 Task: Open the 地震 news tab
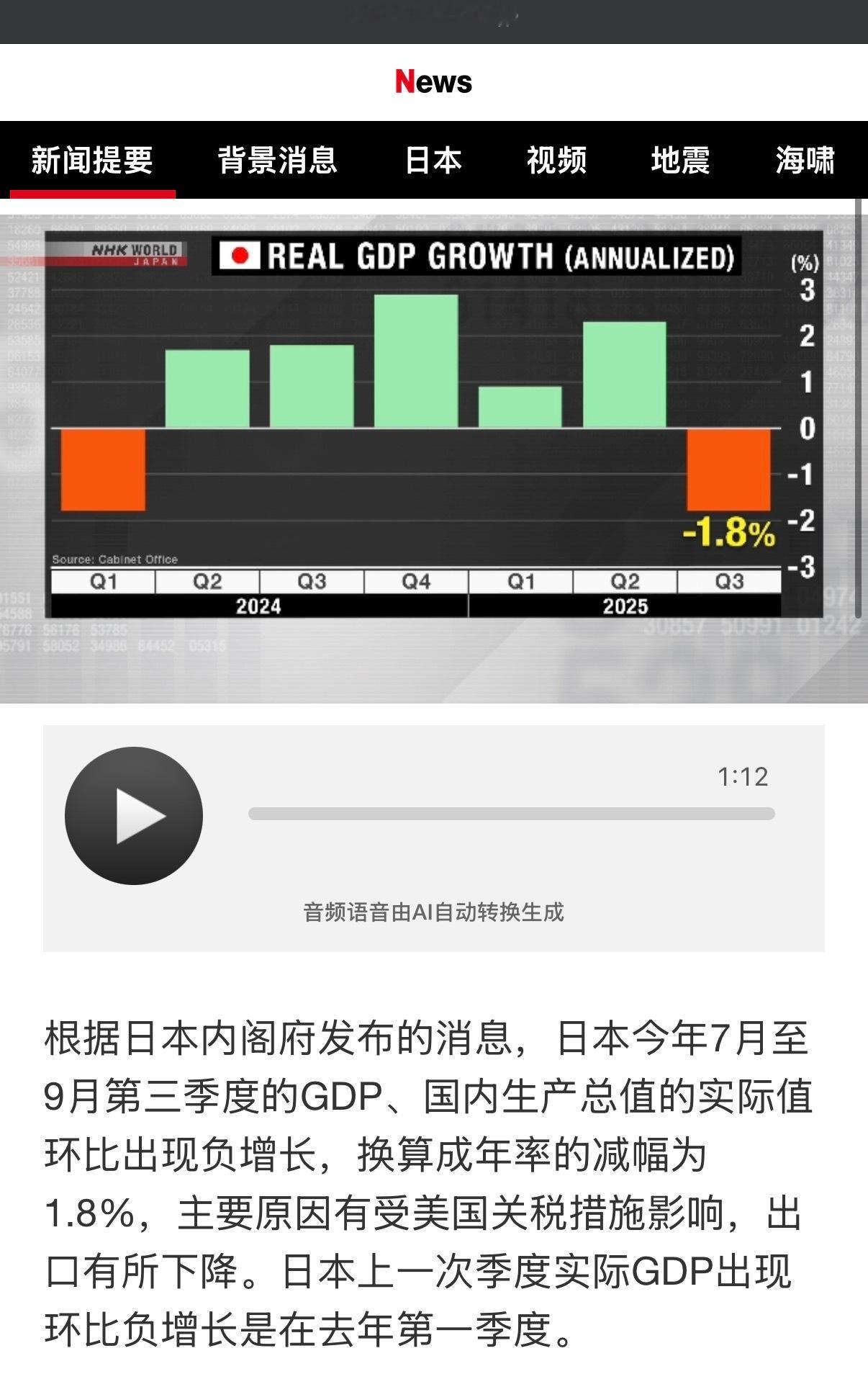pyautogui.click(x=680, y=161)
